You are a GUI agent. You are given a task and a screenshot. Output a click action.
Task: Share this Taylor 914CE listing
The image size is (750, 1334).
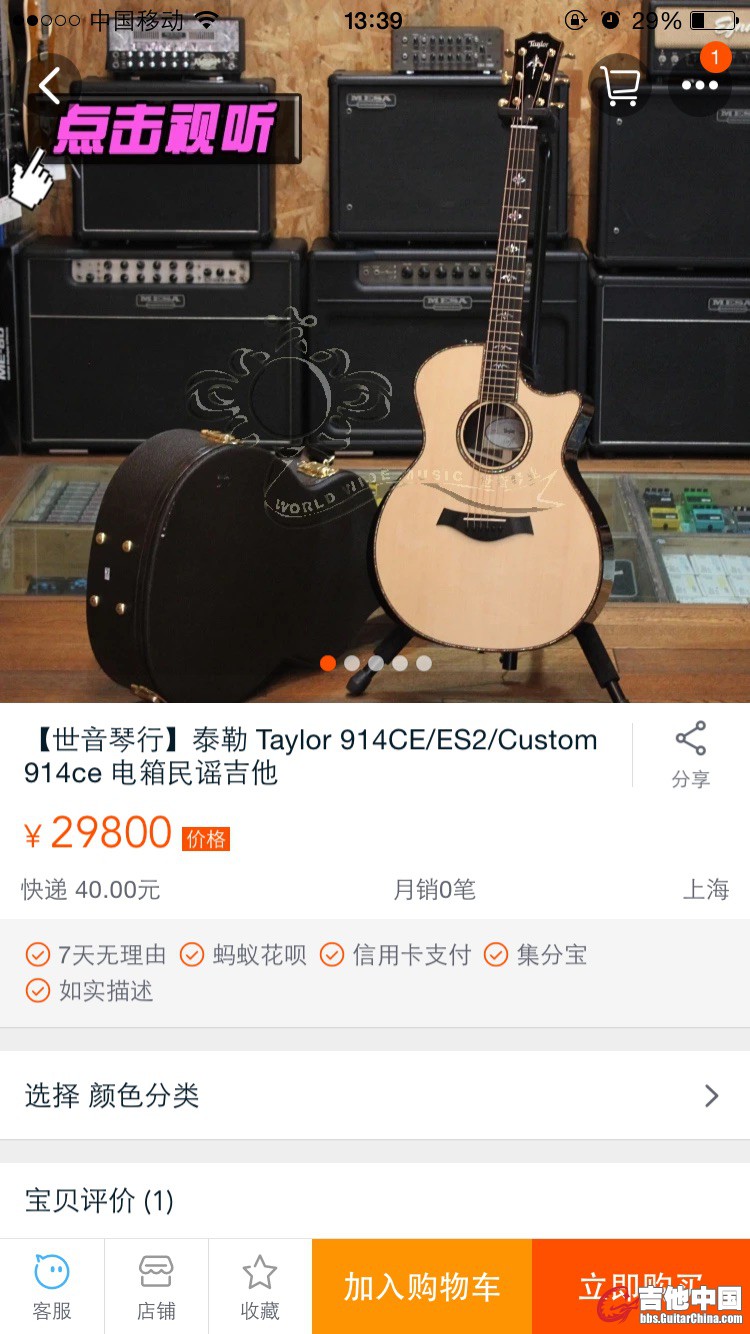pyautogui.click(x=690, y=755)
